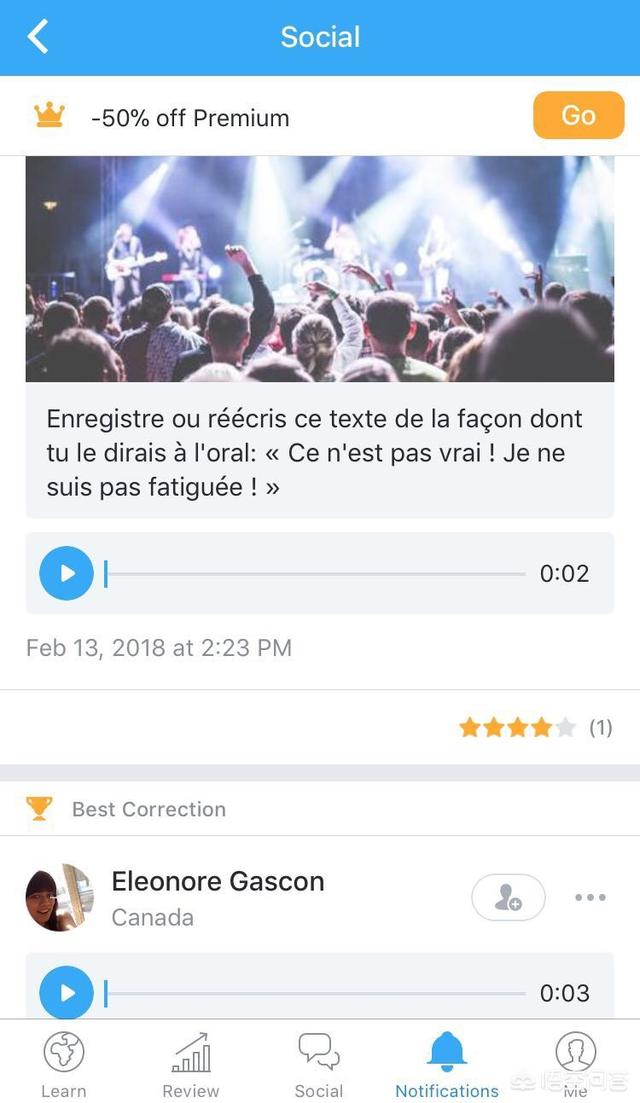Tap Go for Premium discount
640x1103 pixels.
578,115
